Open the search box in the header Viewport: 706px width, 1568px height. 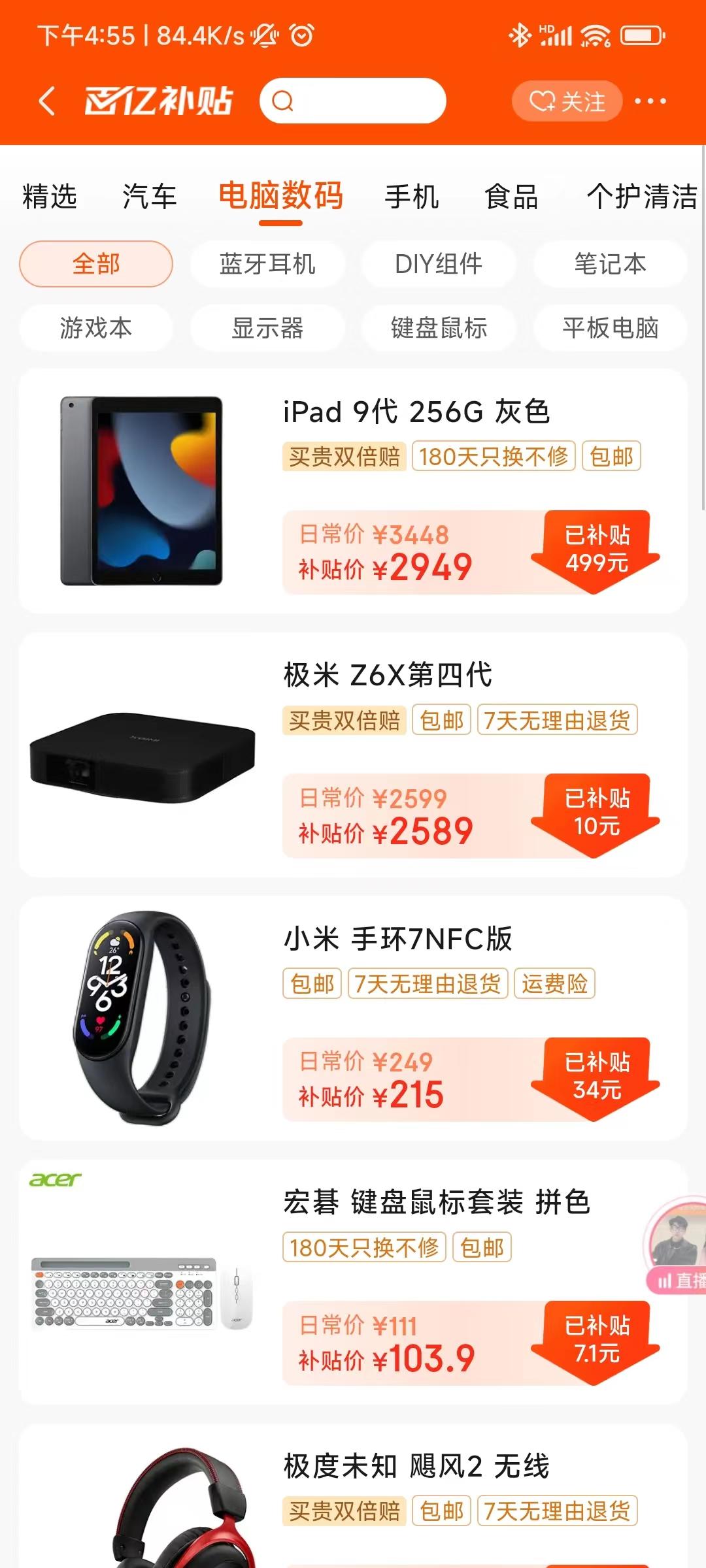pyautogui.click(x=353, y=101)
